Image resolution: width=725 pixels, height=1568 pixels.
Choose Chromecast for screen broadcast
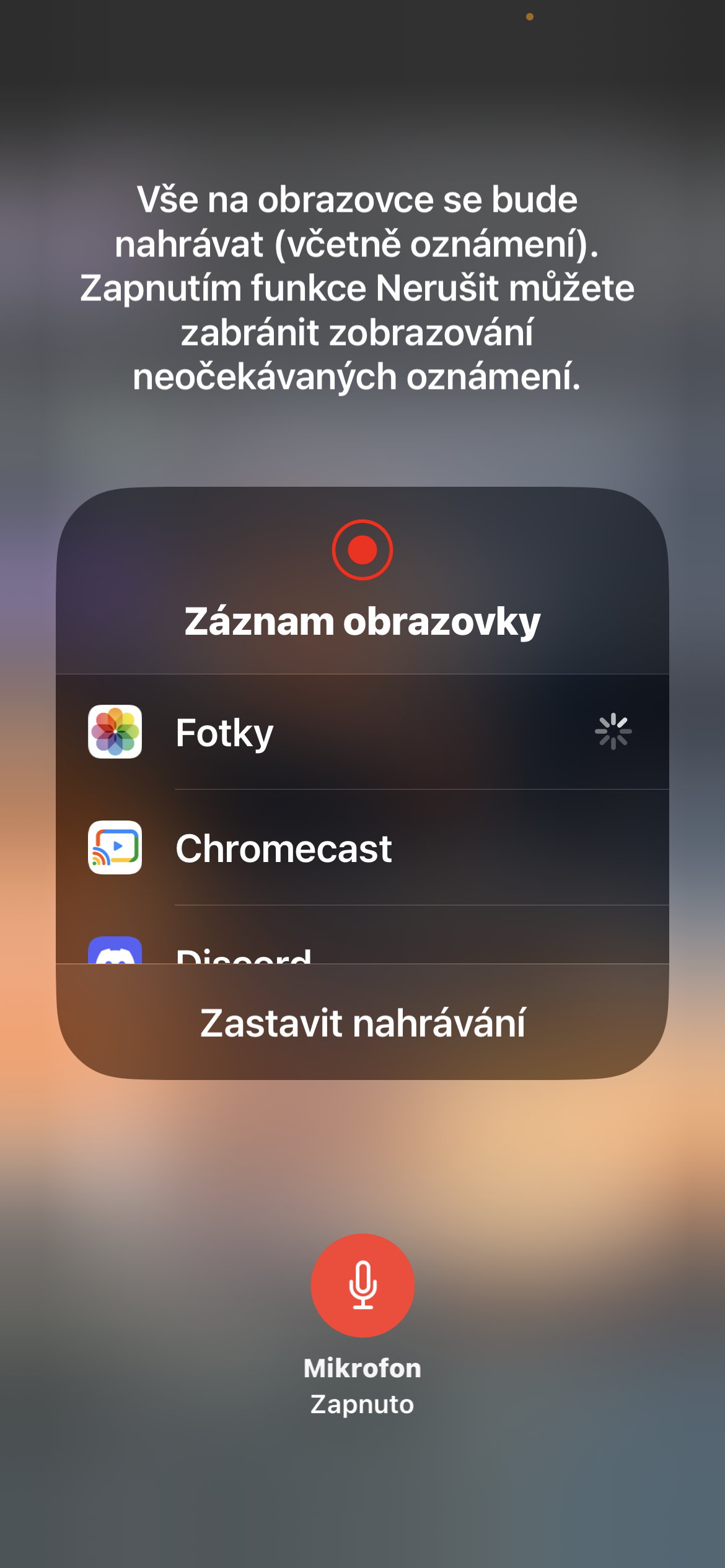pyautogui.click(x=362, y=848)
